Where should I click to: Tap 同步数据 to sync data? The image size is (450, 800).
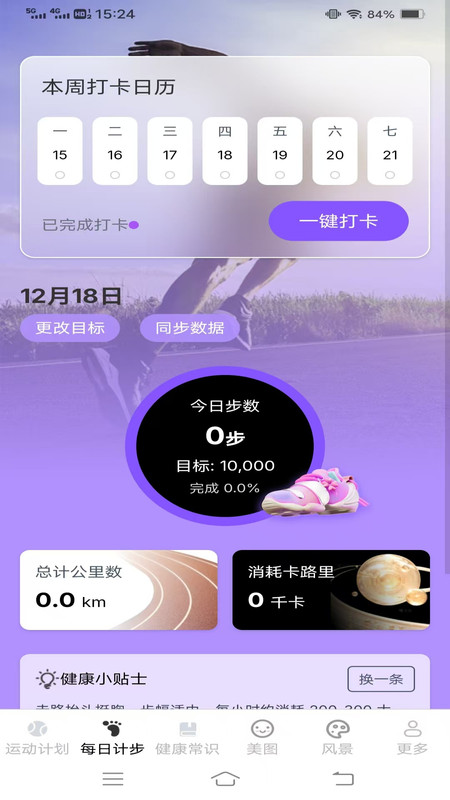pyautogui.click(x=190, y=328)
